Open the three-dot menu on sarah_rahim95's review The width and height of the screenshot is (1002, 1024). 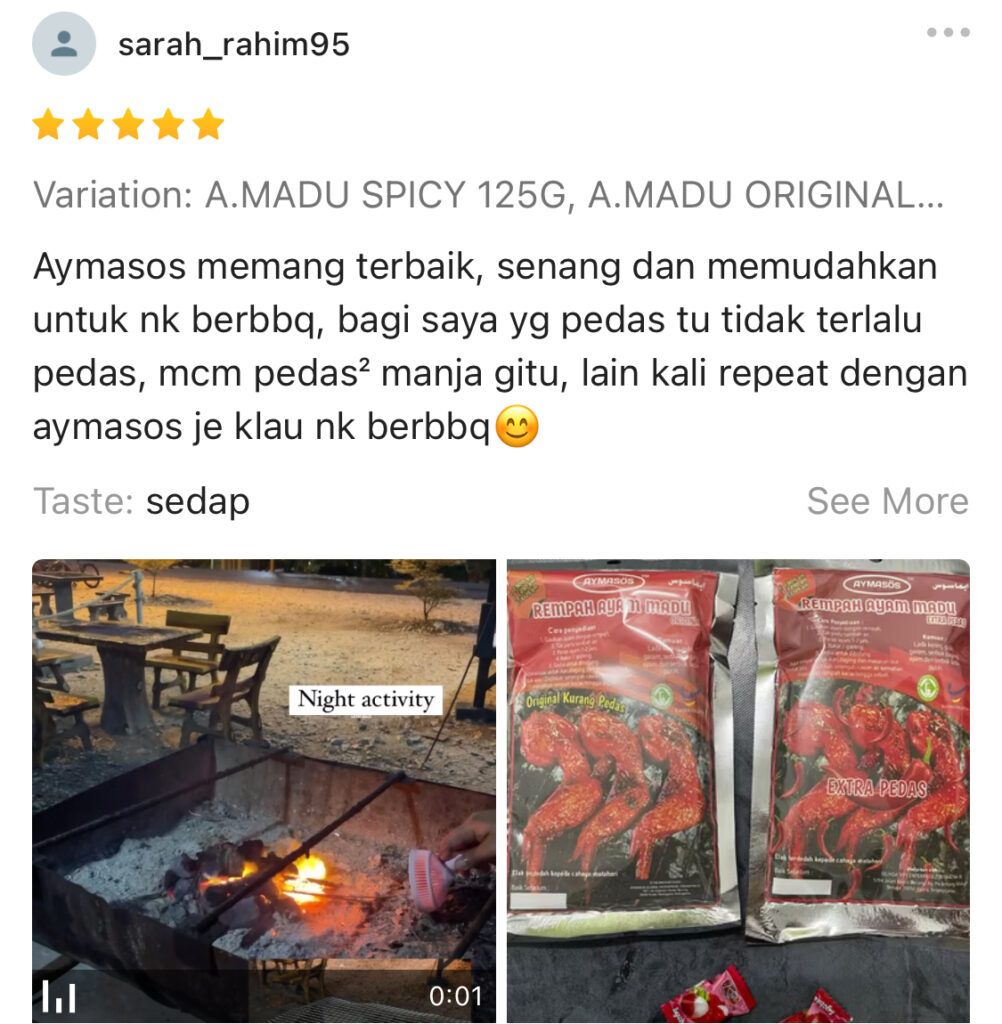coord(947,33)
